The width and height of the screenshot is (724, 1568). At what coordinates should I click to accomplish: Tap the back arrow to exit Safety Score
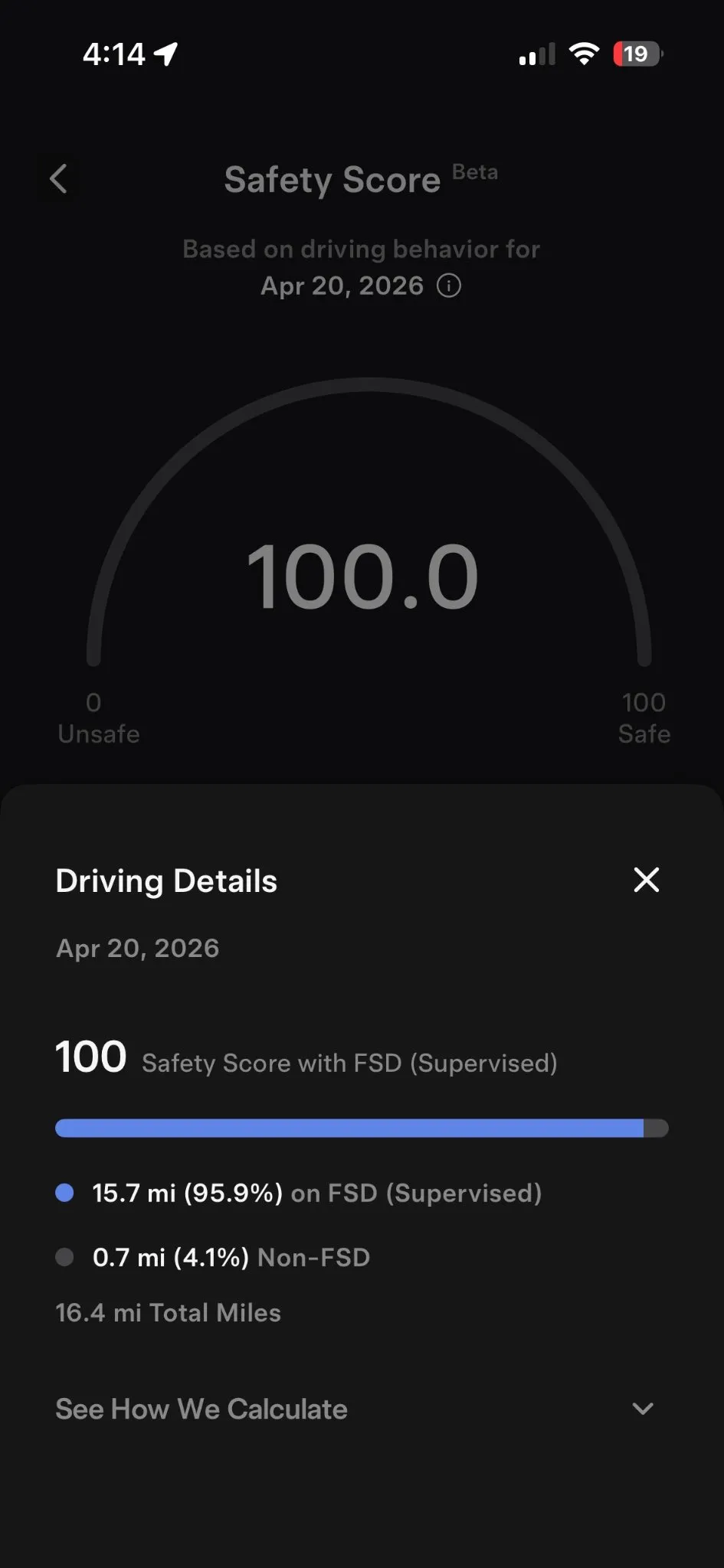point(58,178)
